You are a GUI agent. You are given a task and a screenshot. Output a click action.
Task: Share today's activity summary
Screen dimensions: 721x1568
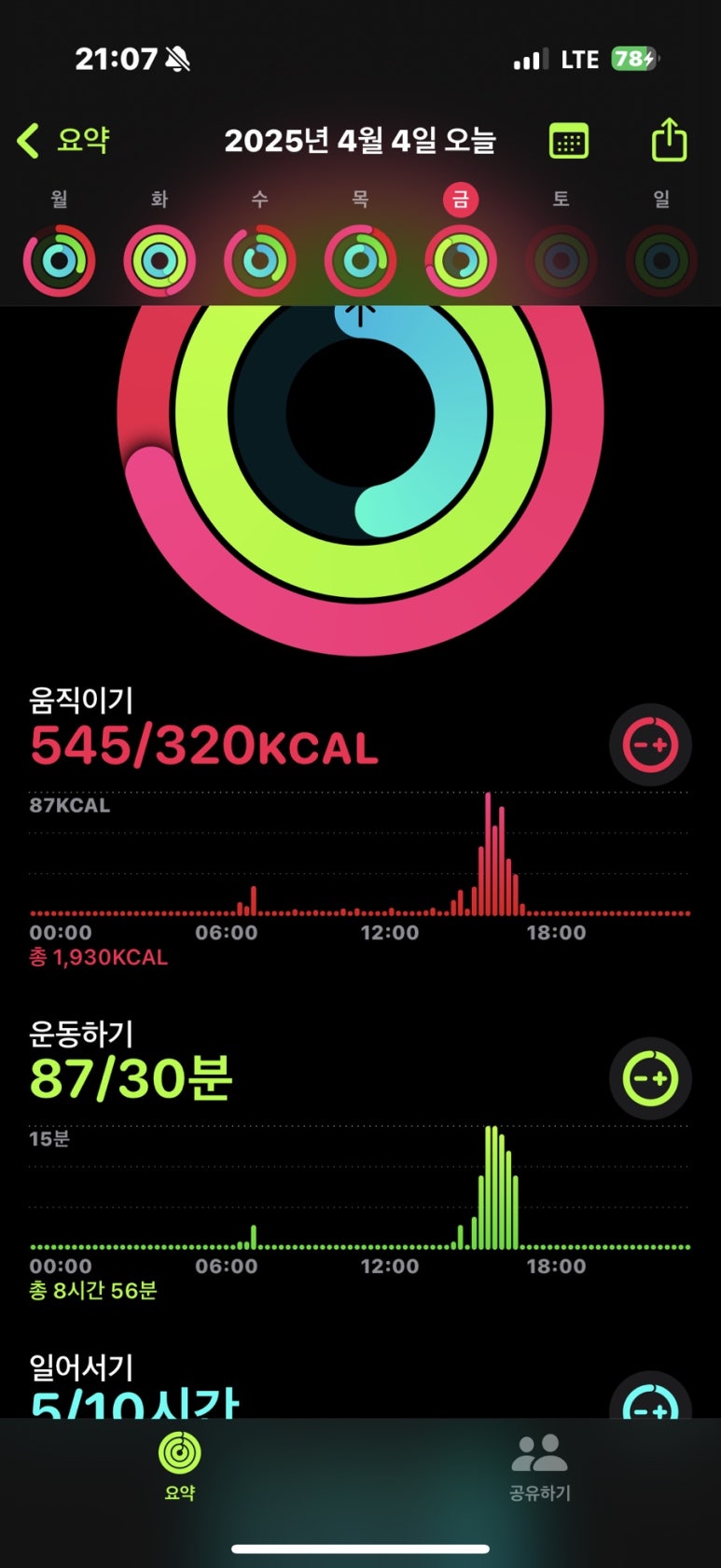point(669,141)
